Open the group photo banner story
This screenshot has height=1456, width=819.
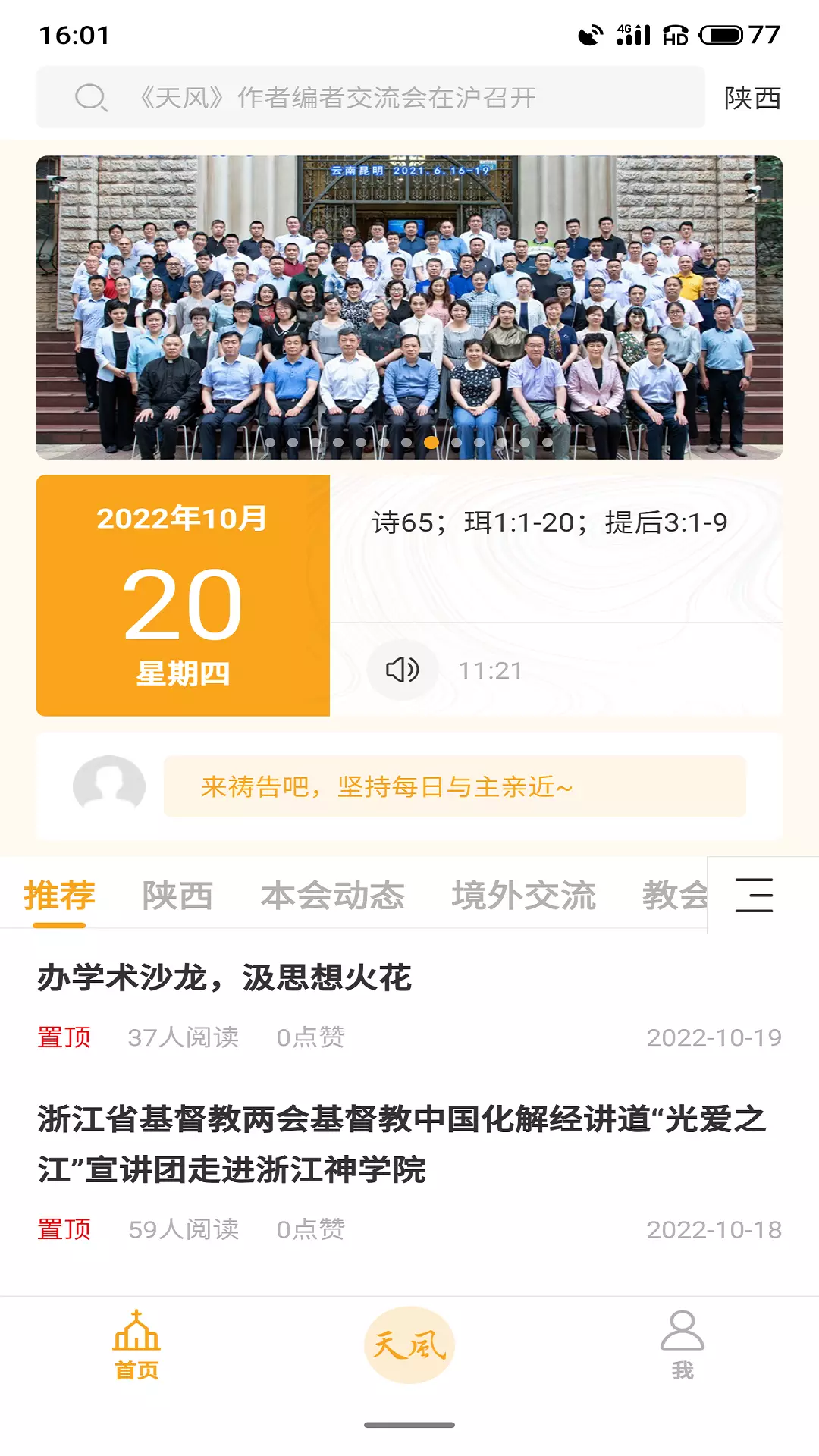[x=409, y=307]
